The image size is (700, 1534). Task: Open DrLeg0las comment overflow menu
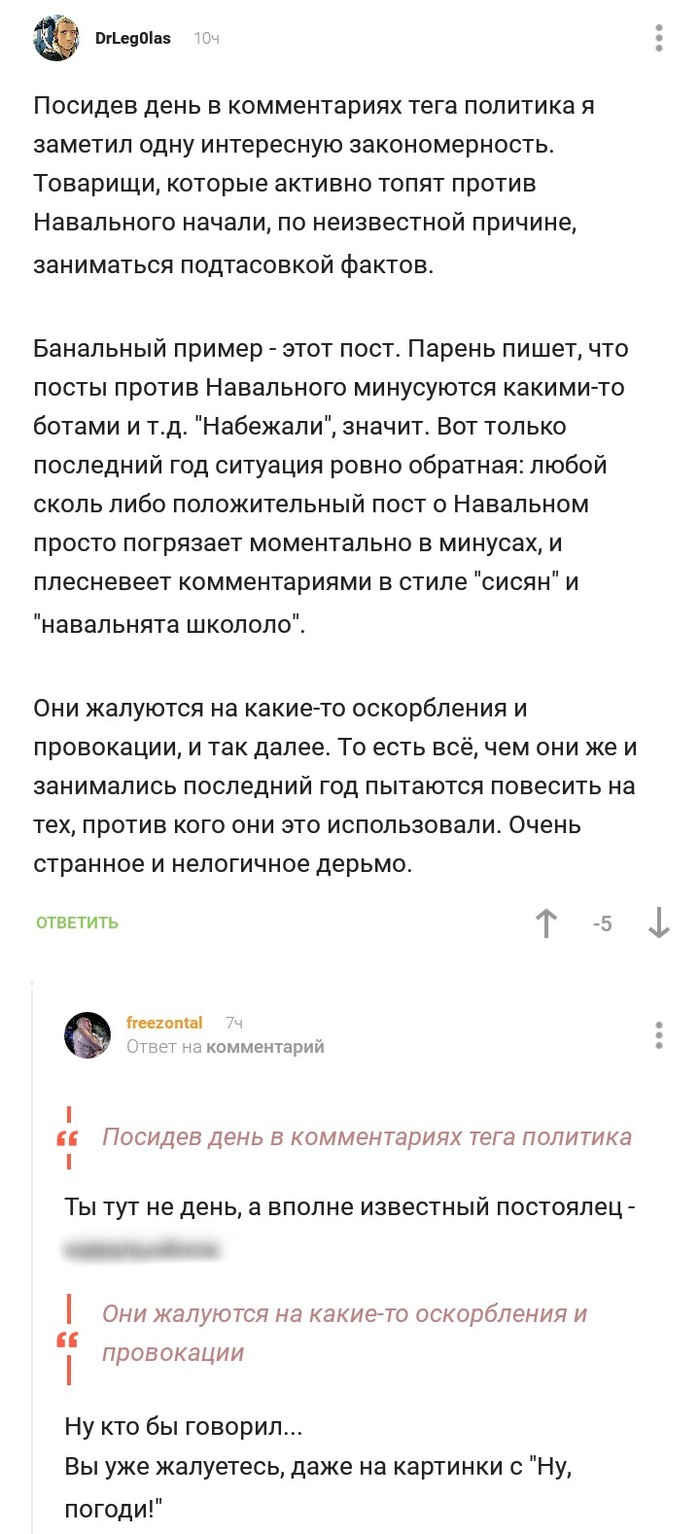point(659,38)
